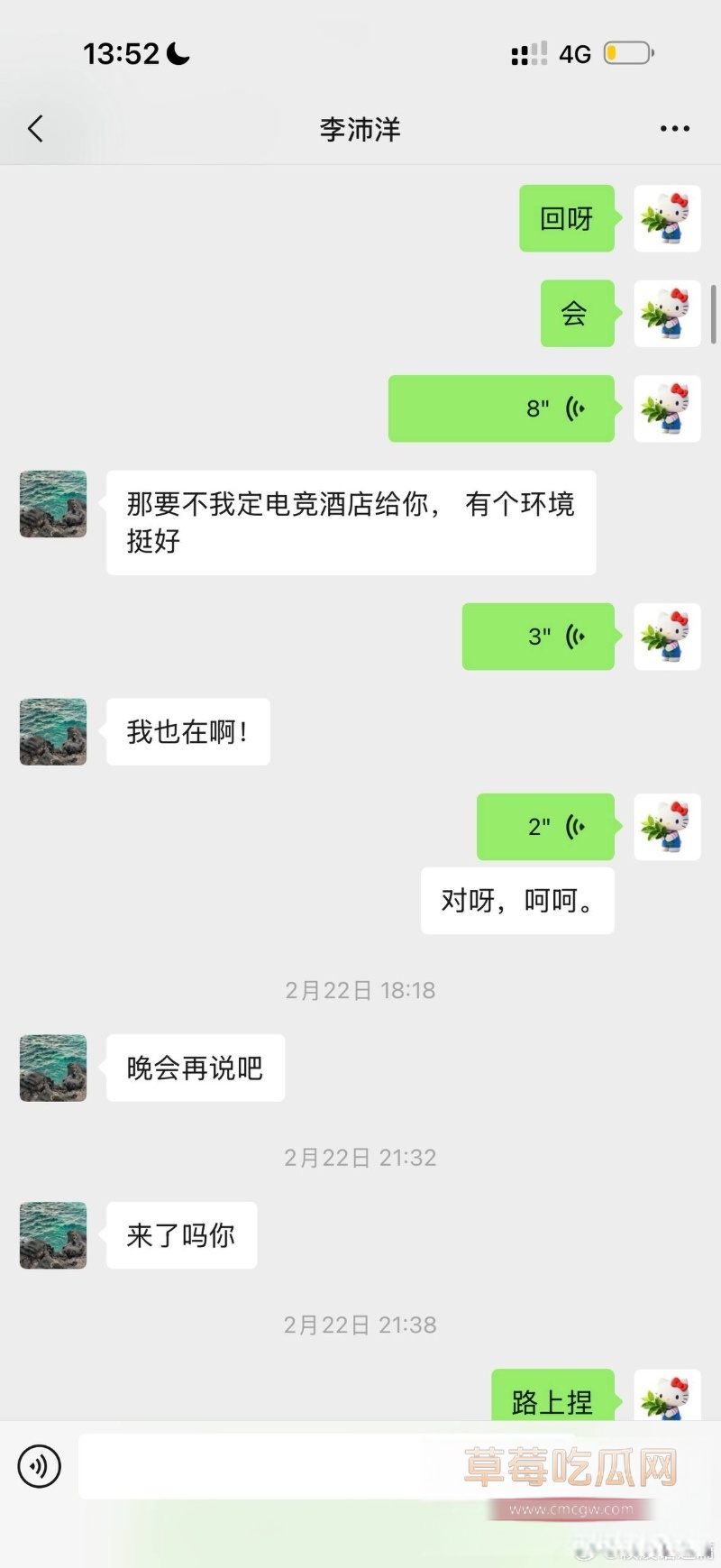Open the Hello Kitty avatar profile

[x=667, y=220]
